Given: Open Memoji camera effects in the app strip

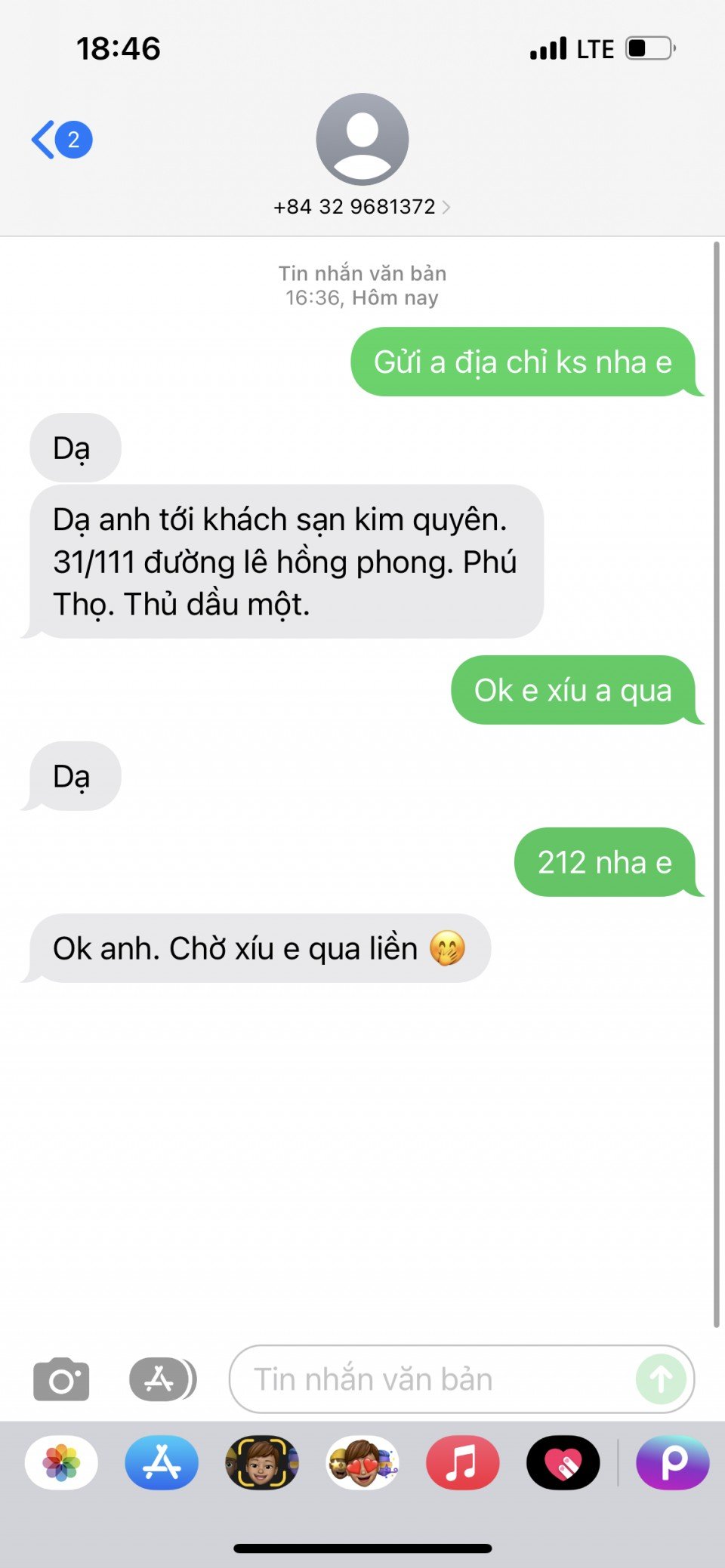Looking at the screenshot, I should point(262,1463).
